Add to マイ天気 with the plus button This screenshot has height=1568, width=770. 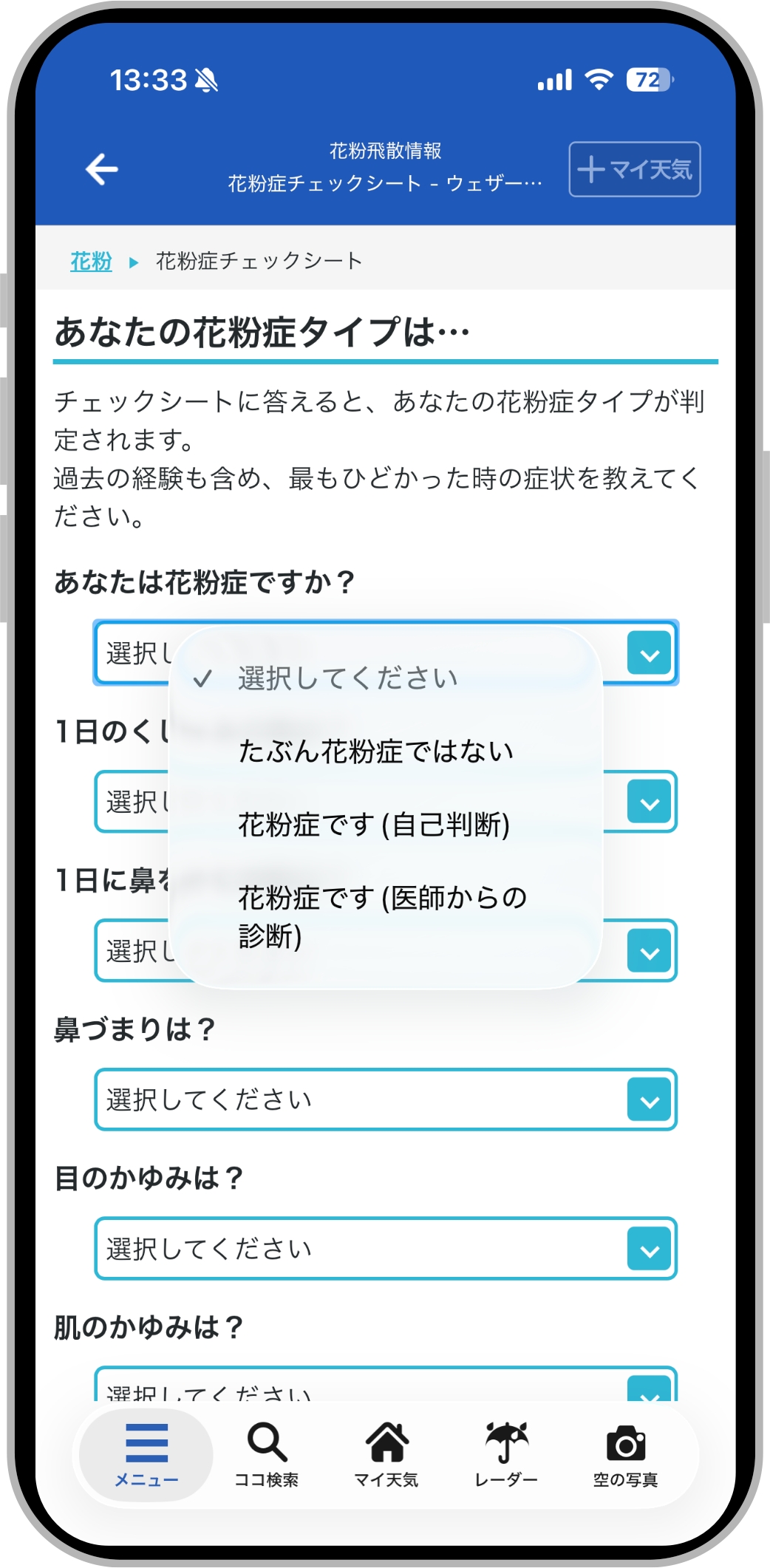(634, 169)
